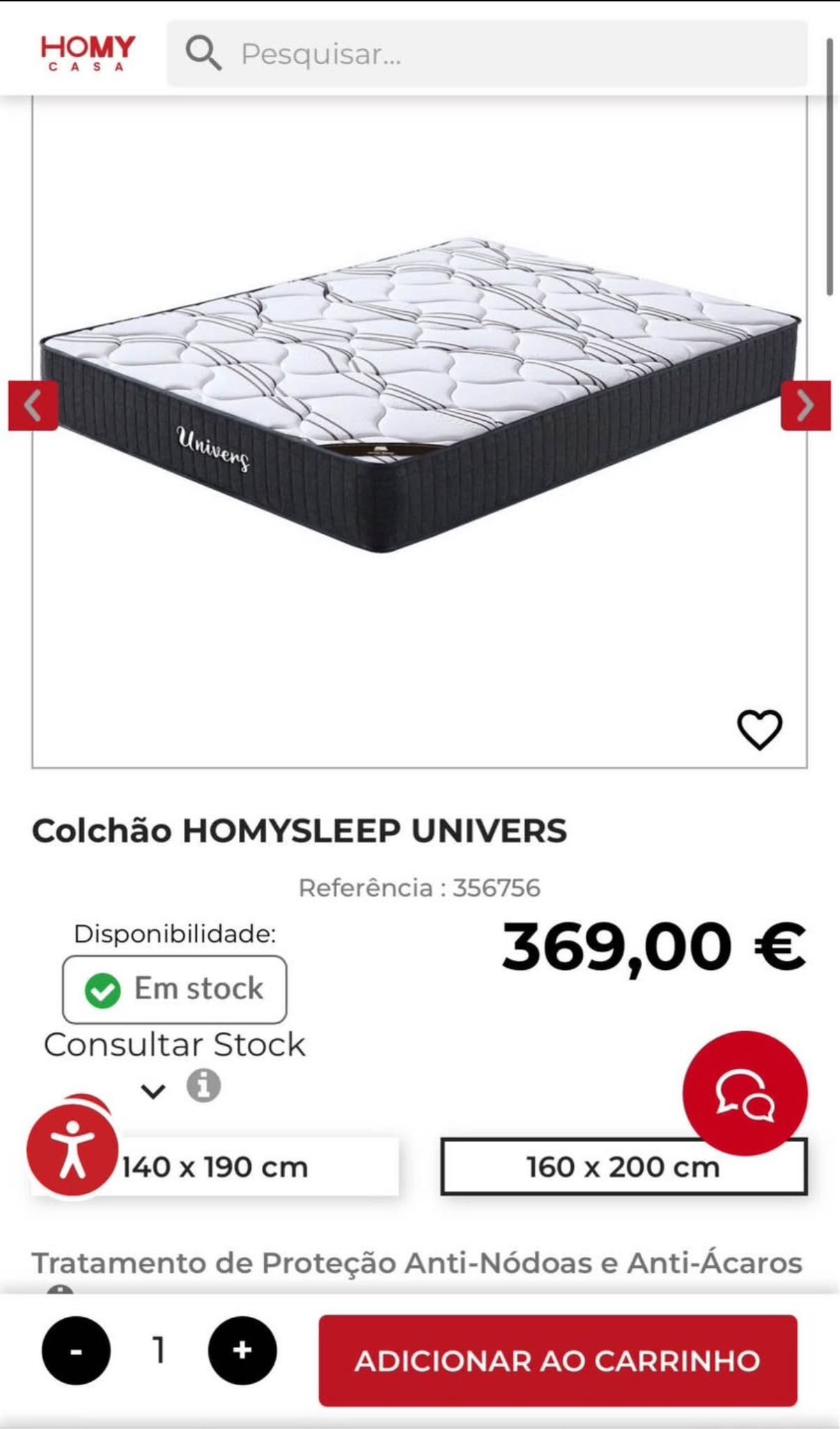Show the previous product image
This screenshot has width=840, height=1429.
point(33,405)
